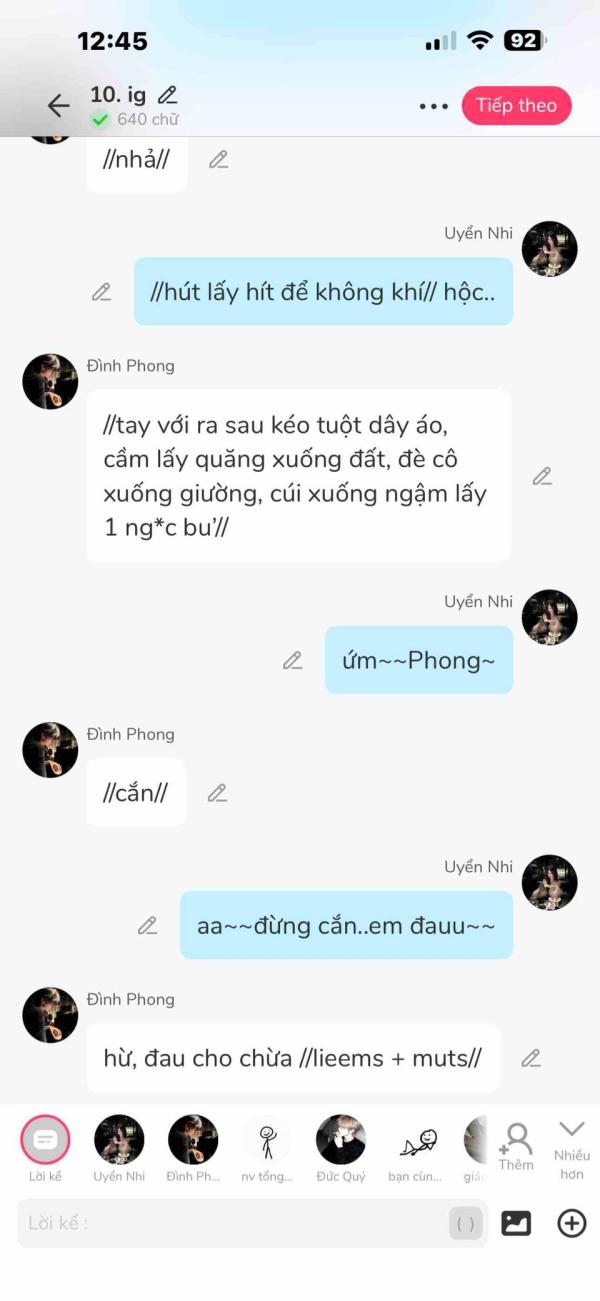Open the plus add menu

571,1223
